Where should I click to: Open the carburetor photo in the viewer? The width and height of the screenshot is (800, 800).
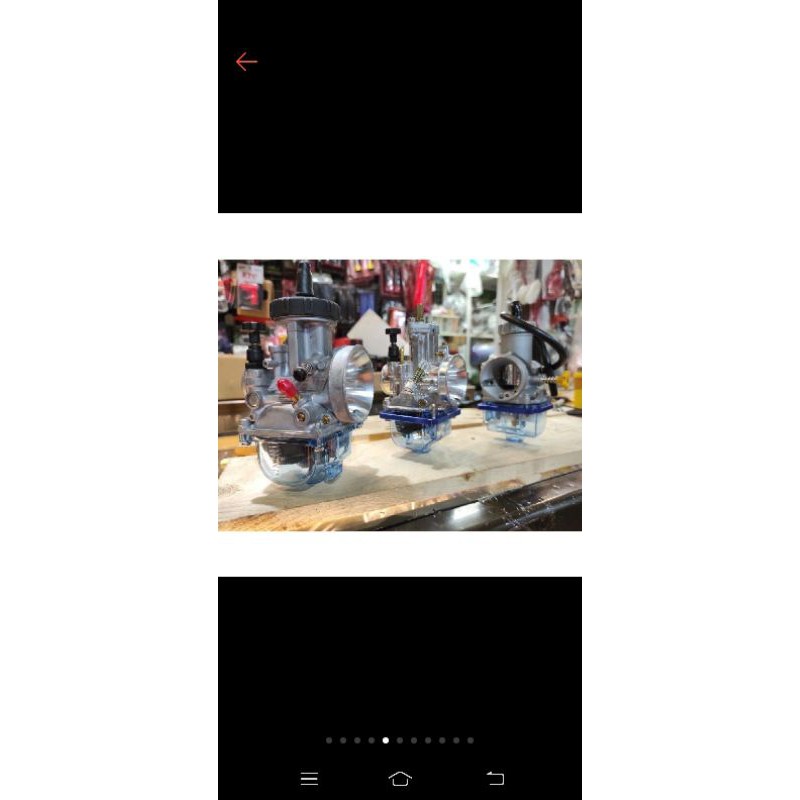400,395
